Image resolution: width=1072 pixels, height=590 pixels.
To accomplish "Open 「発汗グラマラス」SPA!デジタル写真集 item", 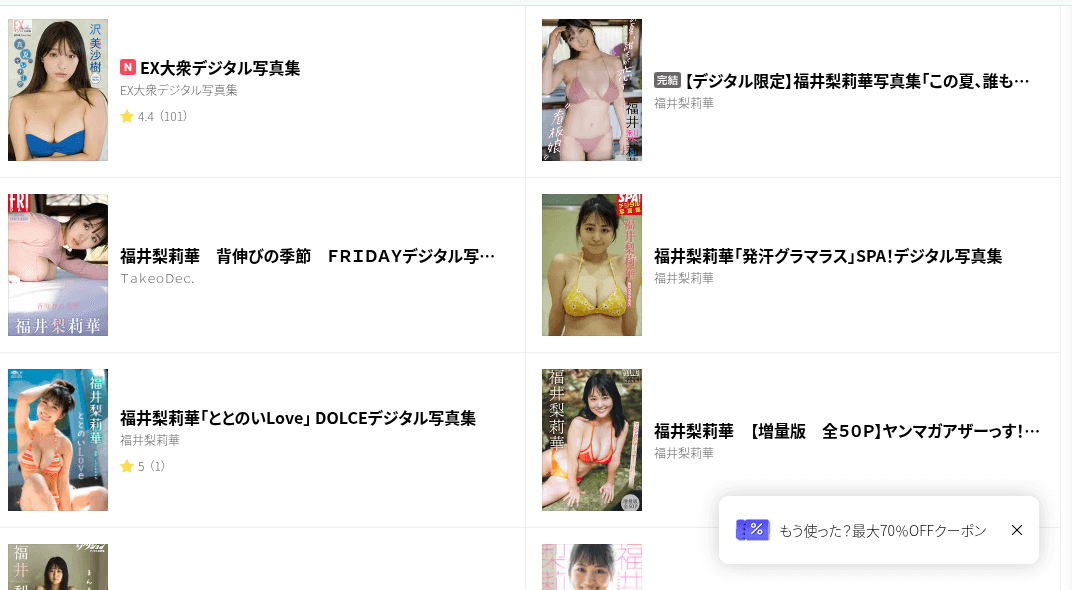I will click(x=827, y=256).
